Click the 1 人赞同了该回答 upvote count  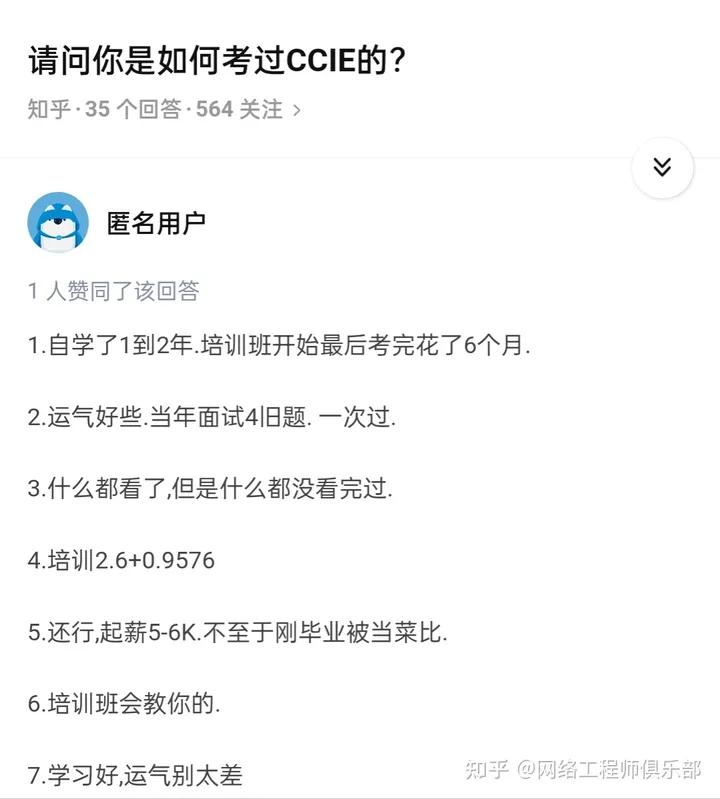pyautogui.click(x=113, y=293)
